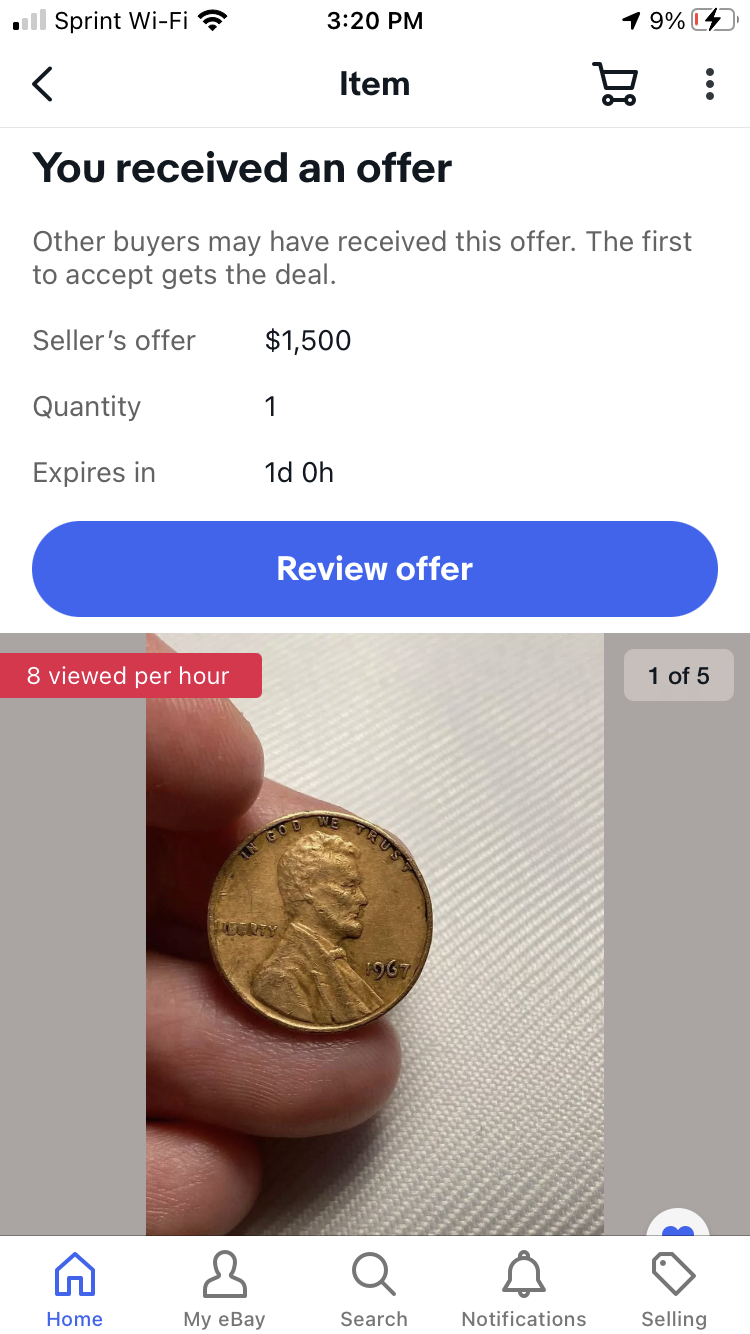Add item to watchlist with heart icon
This screenshot has width=750, height=1334.
click(678, 1226)
